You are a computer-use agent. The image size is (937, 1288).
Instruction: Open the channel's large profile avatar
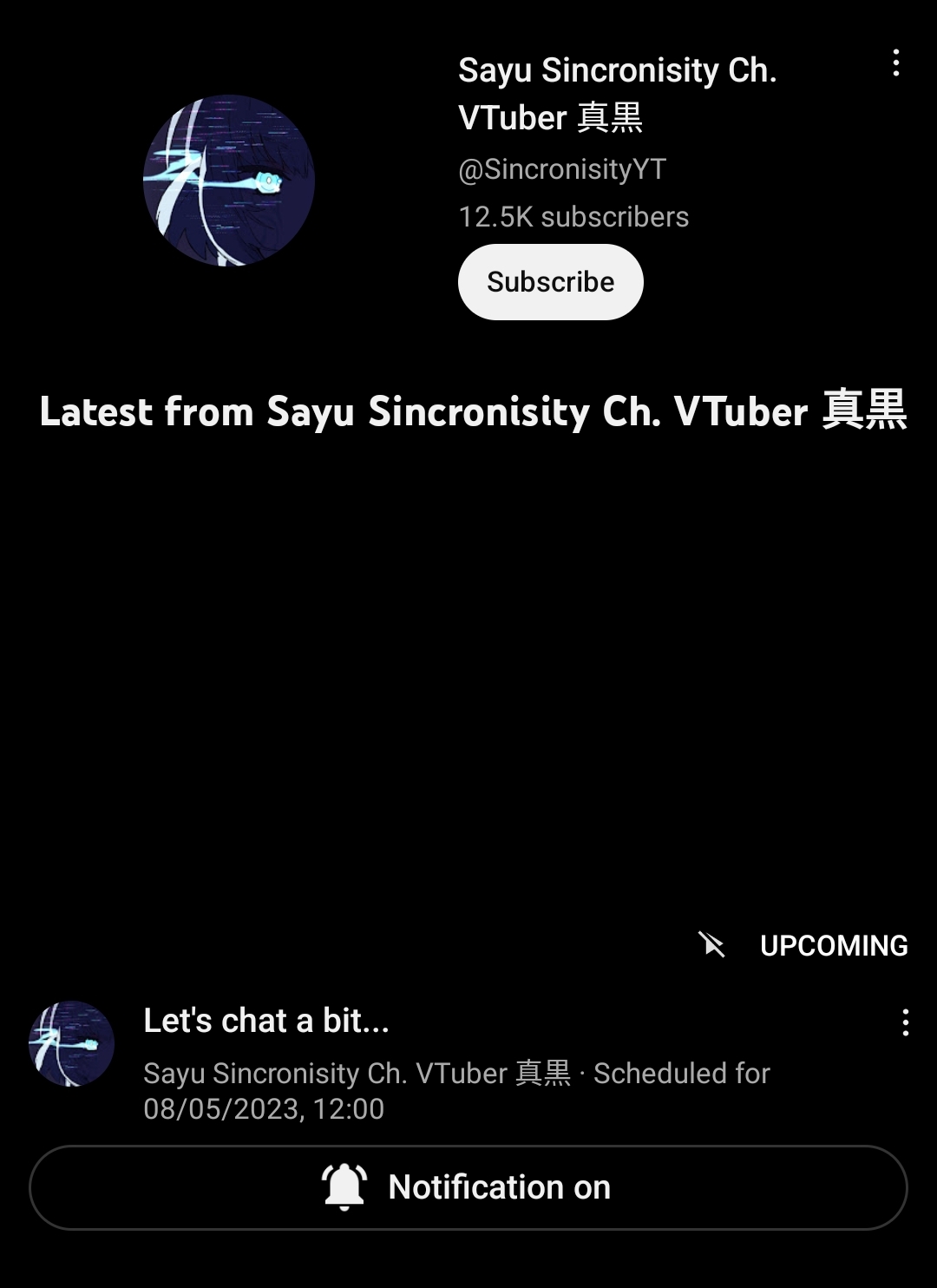[229, 181]
